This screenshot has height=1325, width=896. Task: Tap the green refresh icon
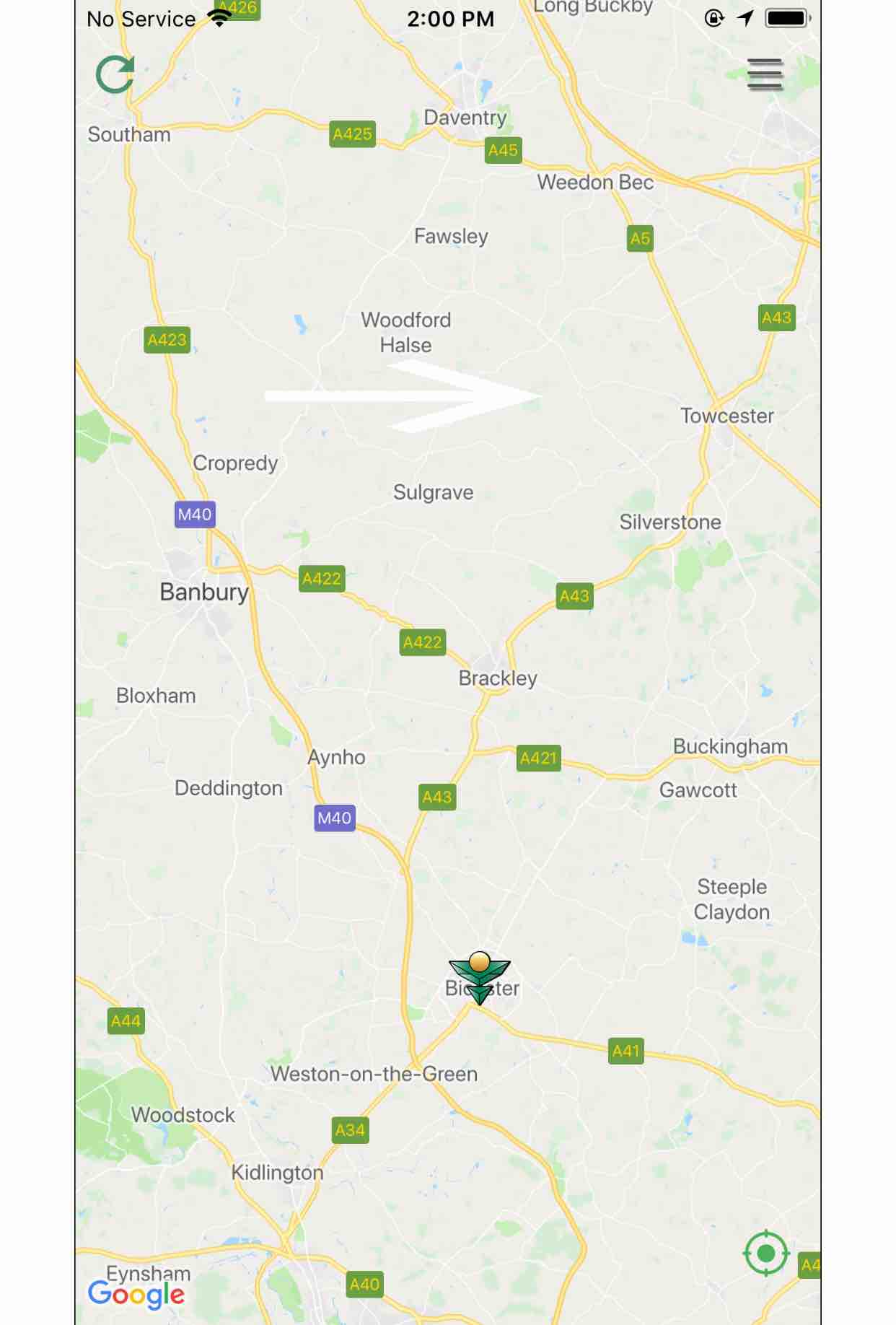tap(115, 75)
